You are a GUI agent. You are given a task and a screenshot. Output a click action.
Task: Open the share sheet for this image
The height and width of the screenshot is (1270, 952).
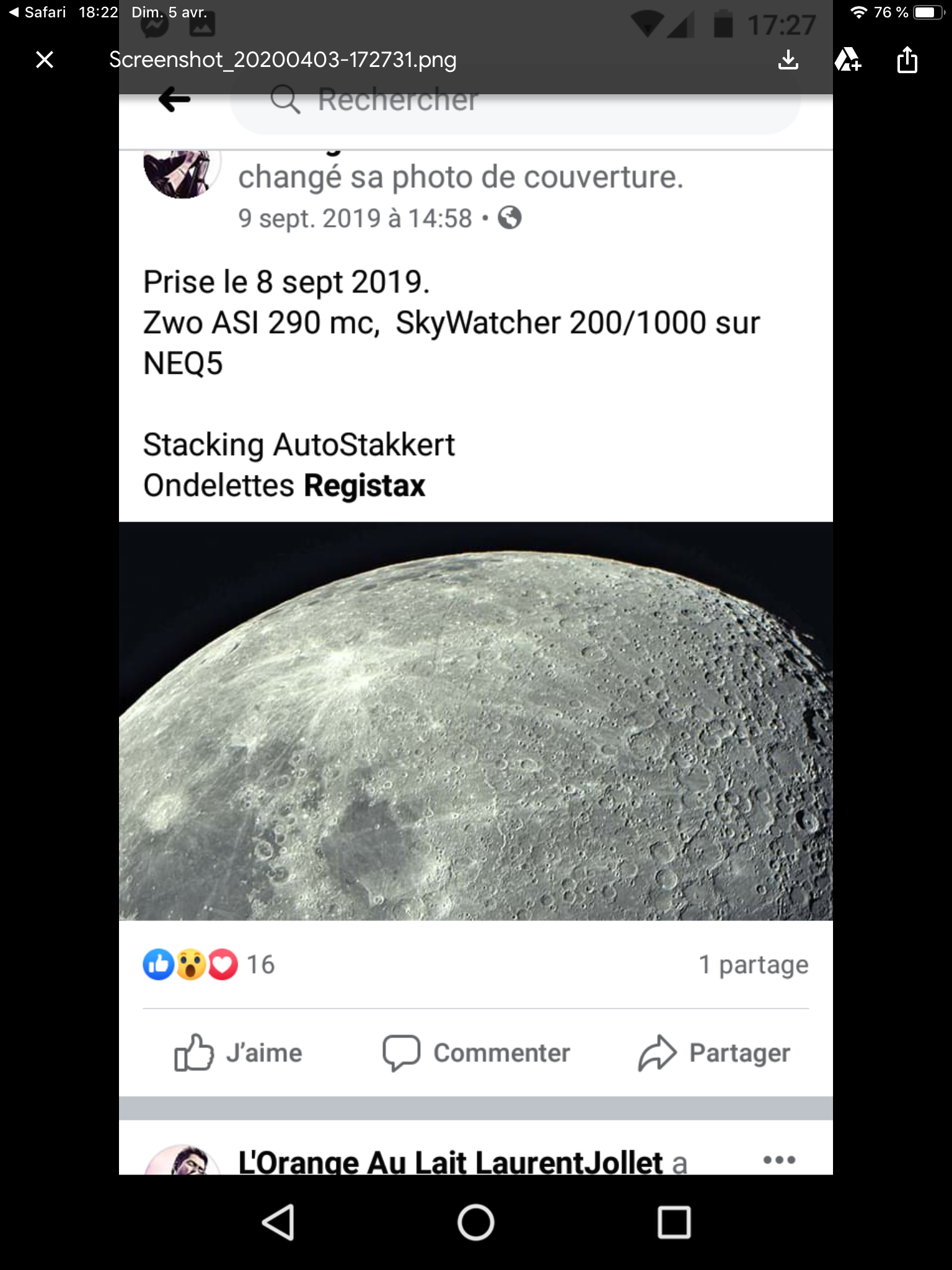[907, 60]
